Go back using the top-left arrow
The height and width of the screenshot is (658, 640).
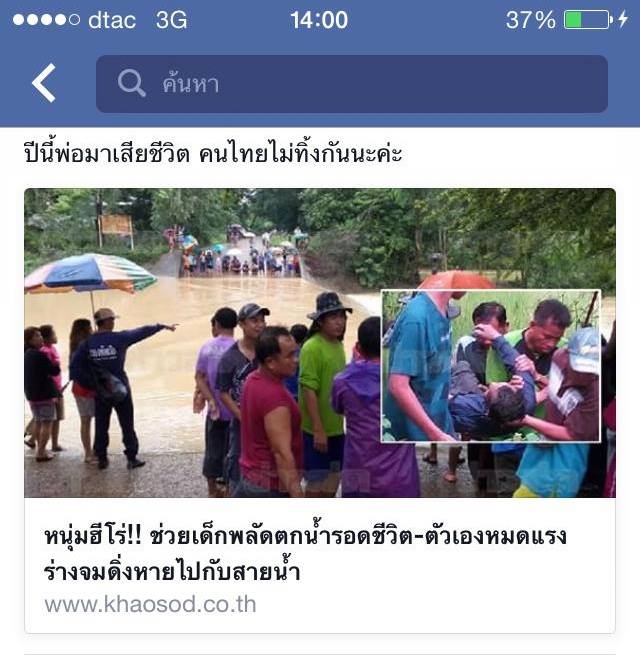coord(43,83)
